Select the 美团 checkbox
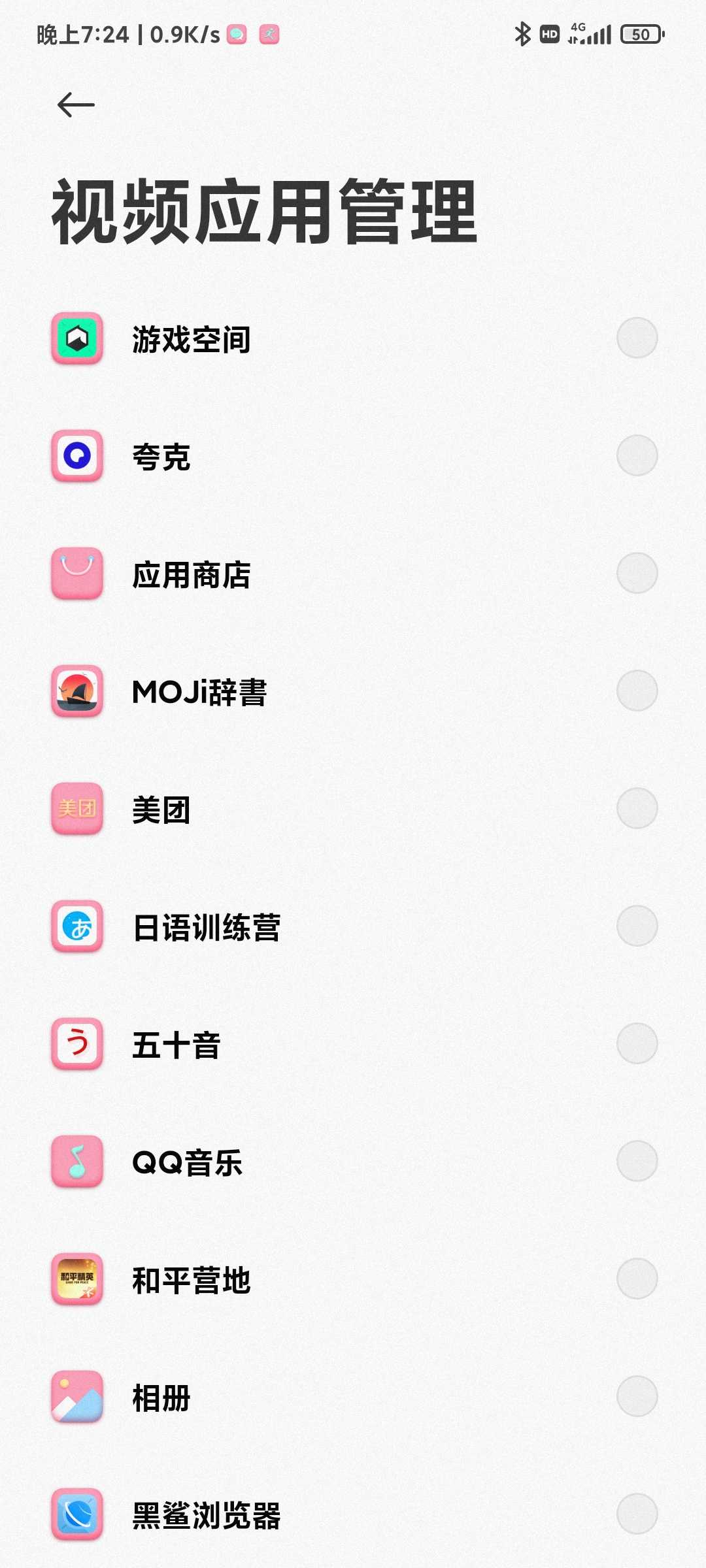 coord(637,808)
